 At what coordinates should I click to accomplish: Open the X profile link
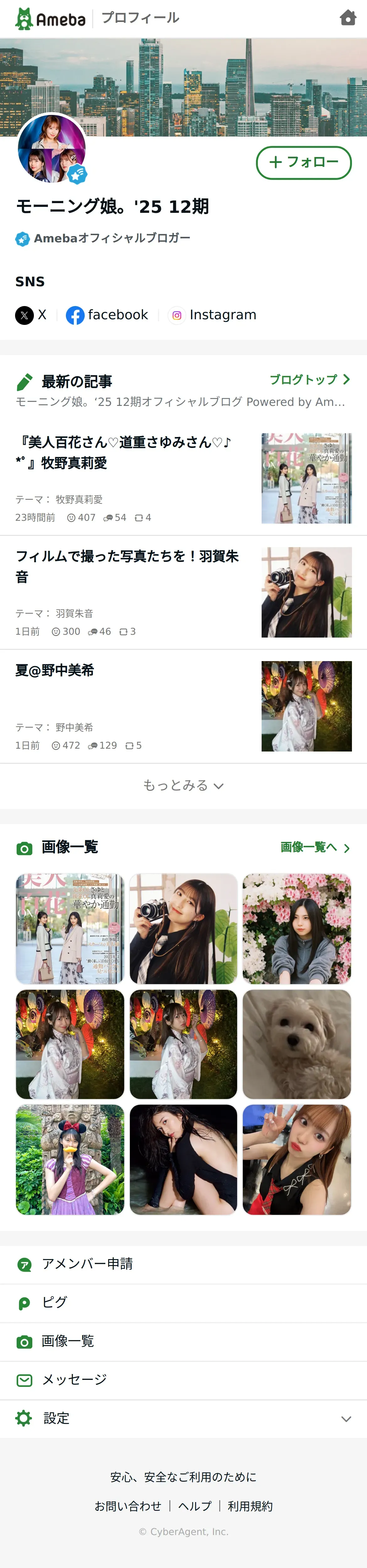[31, 315]
